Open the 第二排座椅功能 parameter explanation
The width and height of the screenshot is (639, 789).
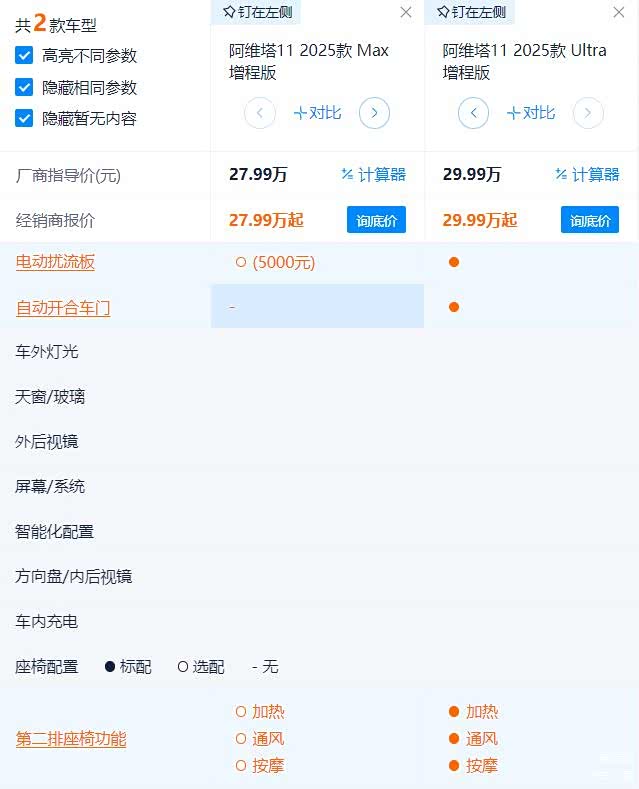[x=70, y=740]
